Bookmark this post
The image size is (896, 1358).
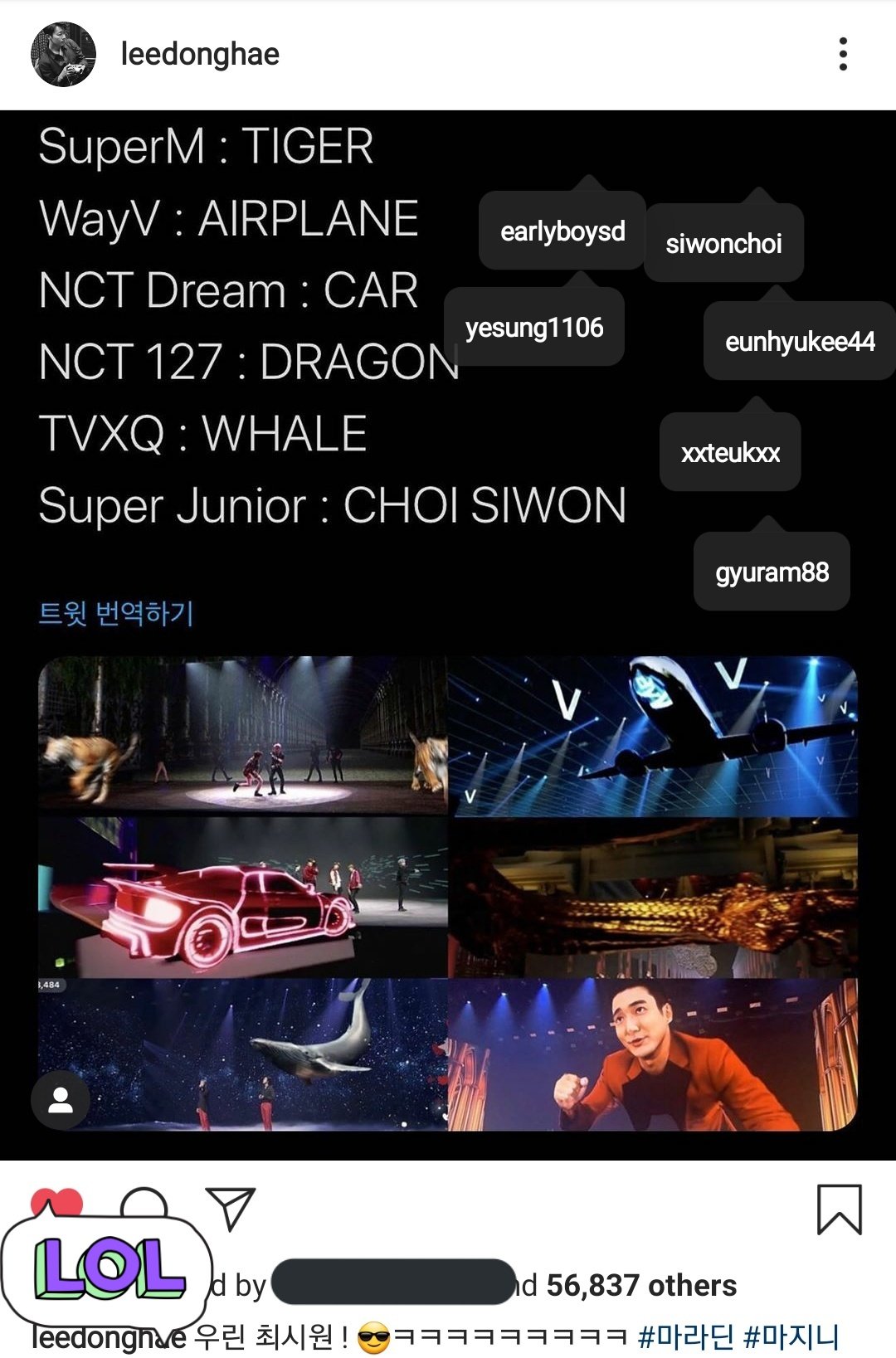(840, 1210)
